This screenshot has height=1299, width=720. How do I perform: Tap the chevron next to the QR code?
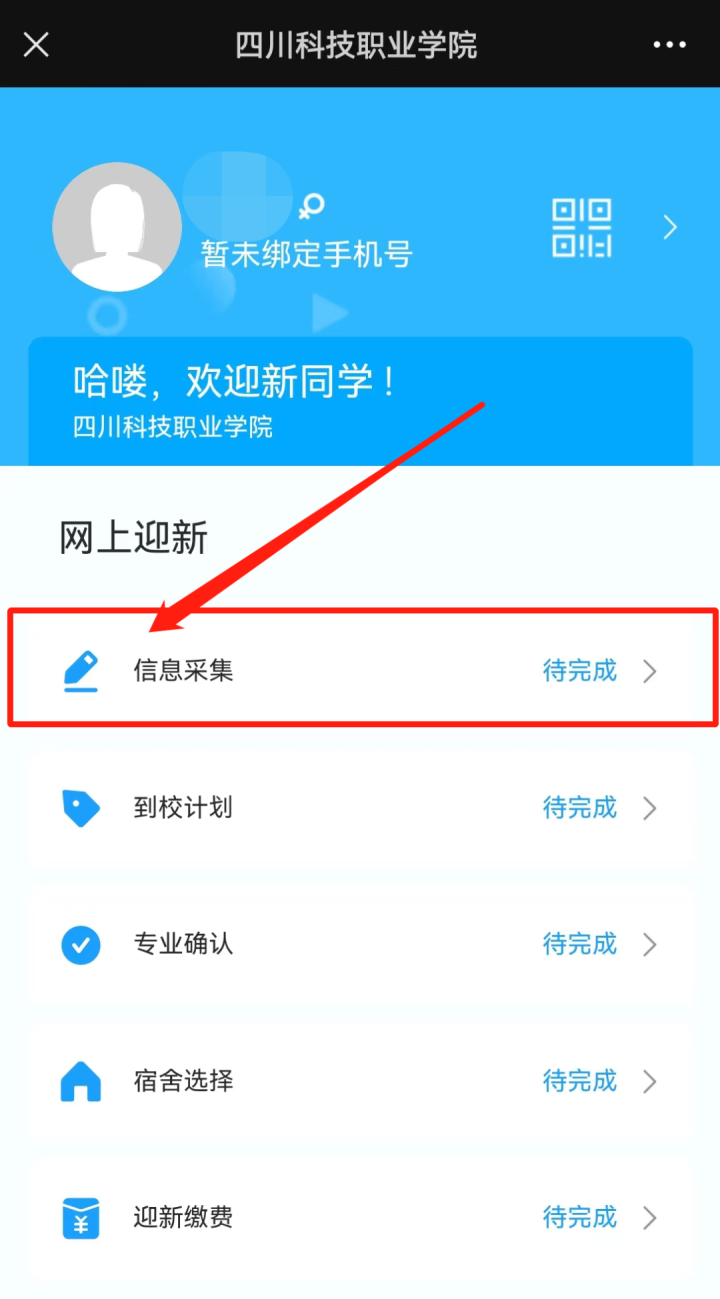671,228
